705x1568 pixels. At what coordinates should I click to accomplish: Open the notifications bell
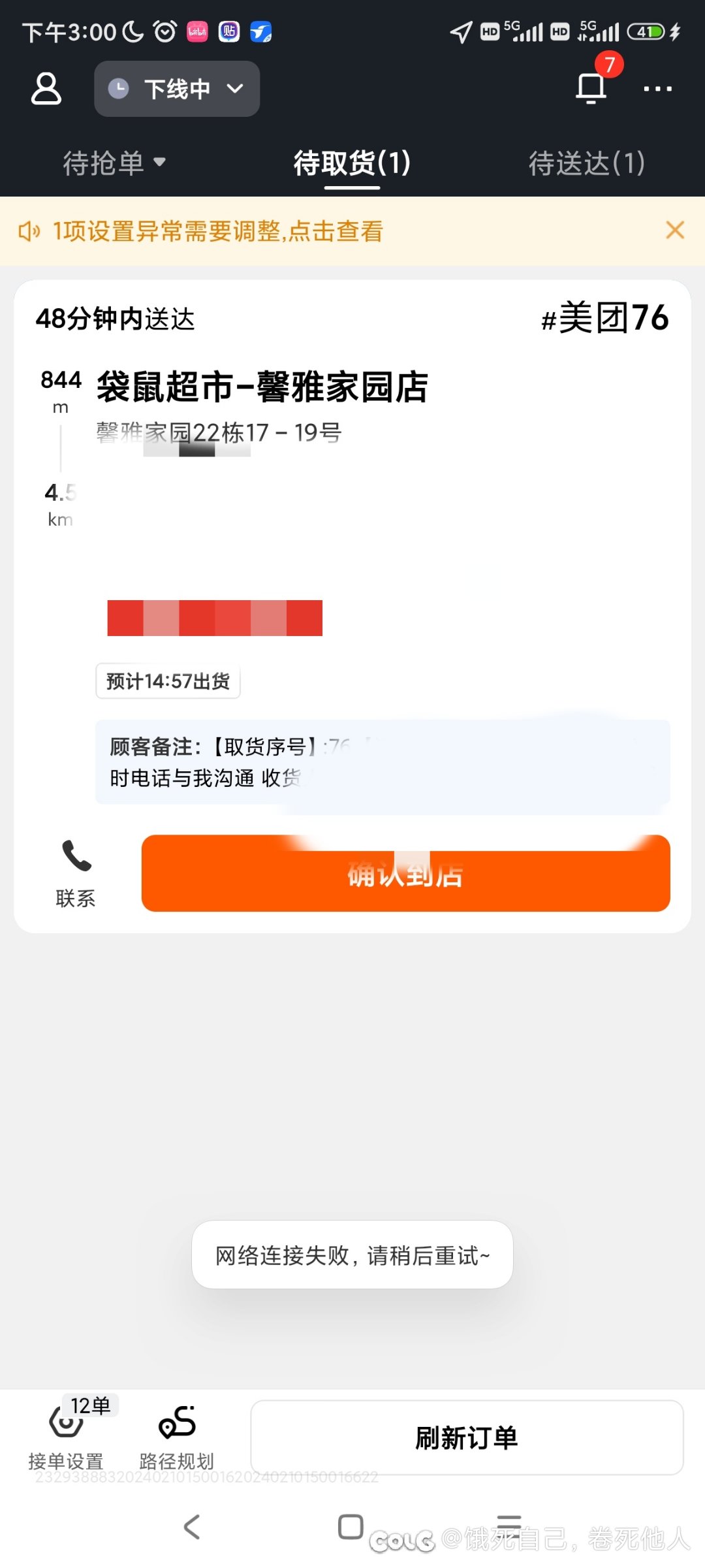(591, 88)
